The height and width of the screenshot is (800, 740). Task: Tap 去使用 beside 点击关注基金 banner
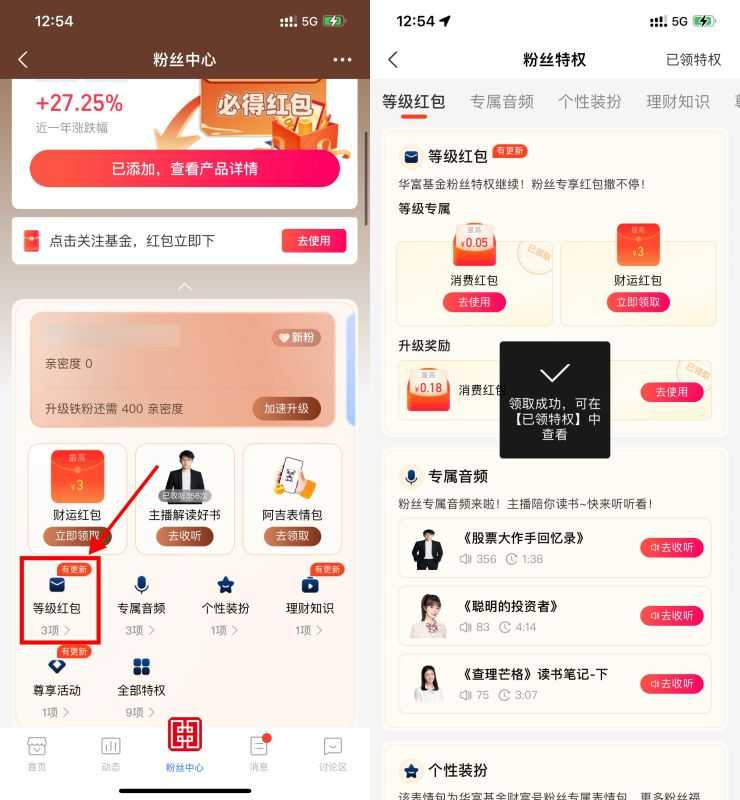pyautogui.click(x=313, y=240)
